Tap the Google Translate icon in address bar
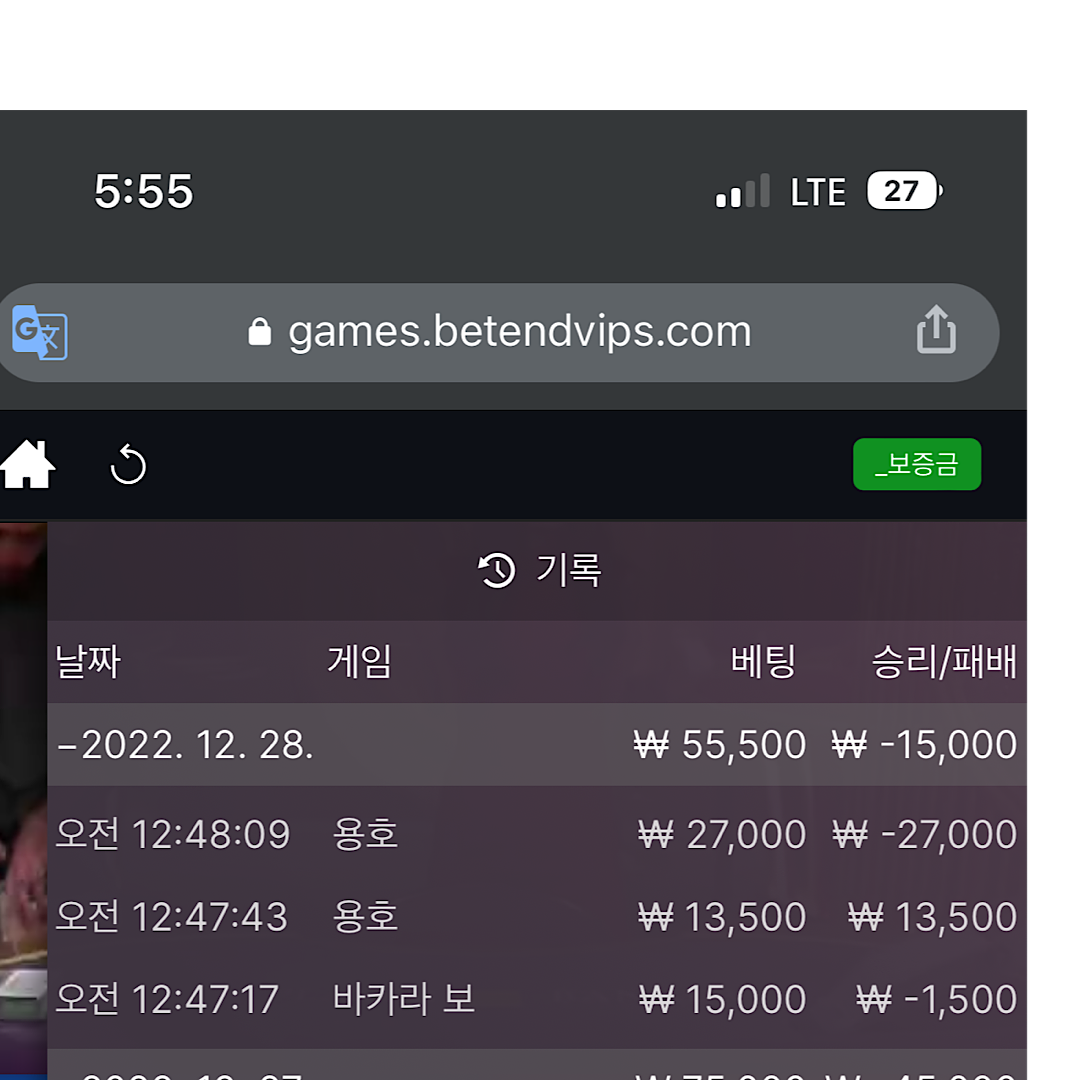This screenshot has width=1080, height=1080. pos(40,333)
